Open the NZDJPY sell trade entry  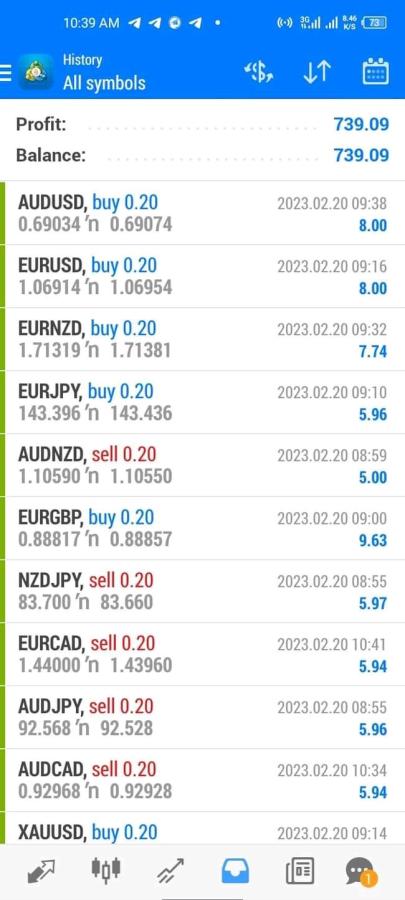pos(202,592)
